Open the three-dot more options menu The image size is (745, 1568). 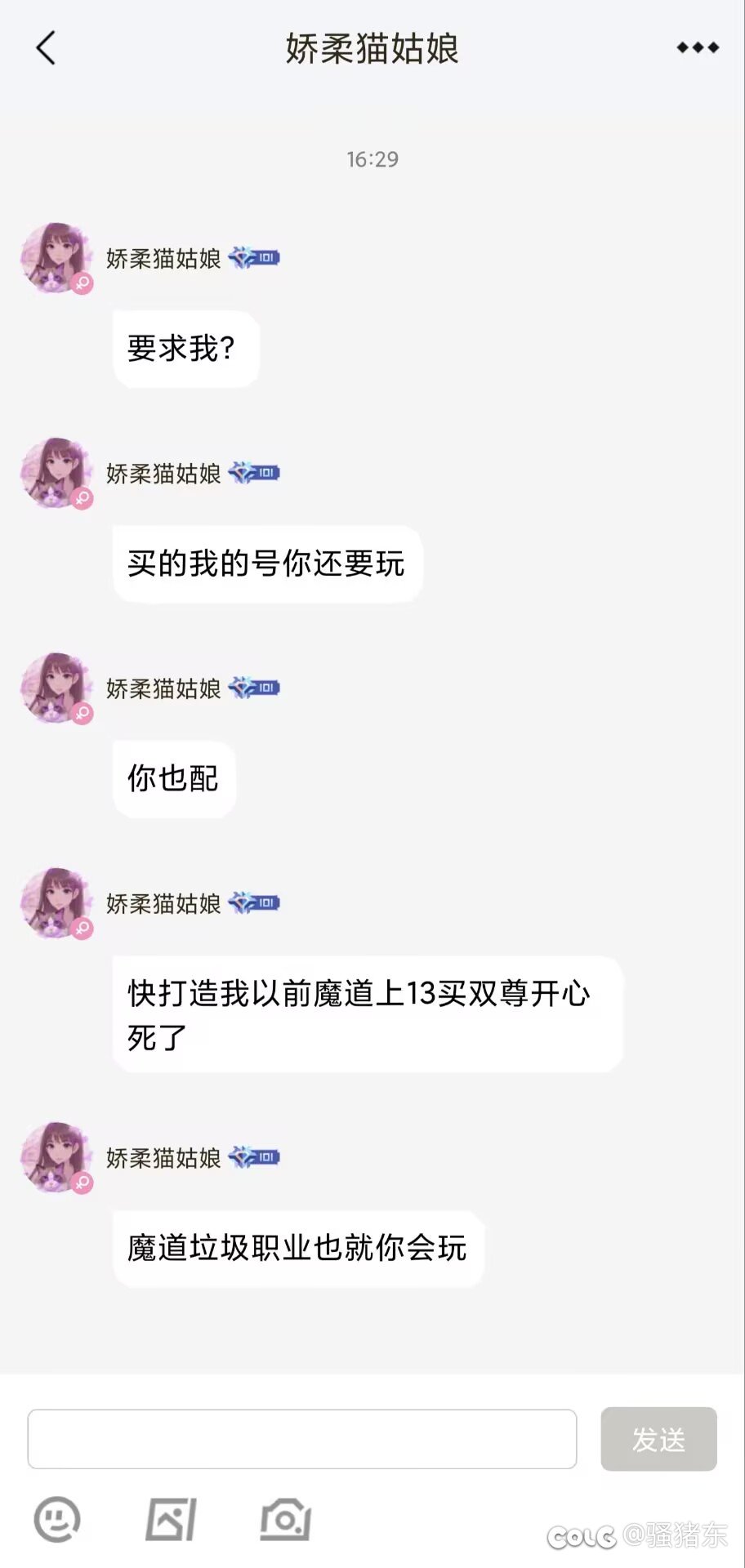(x=697, y=48)
